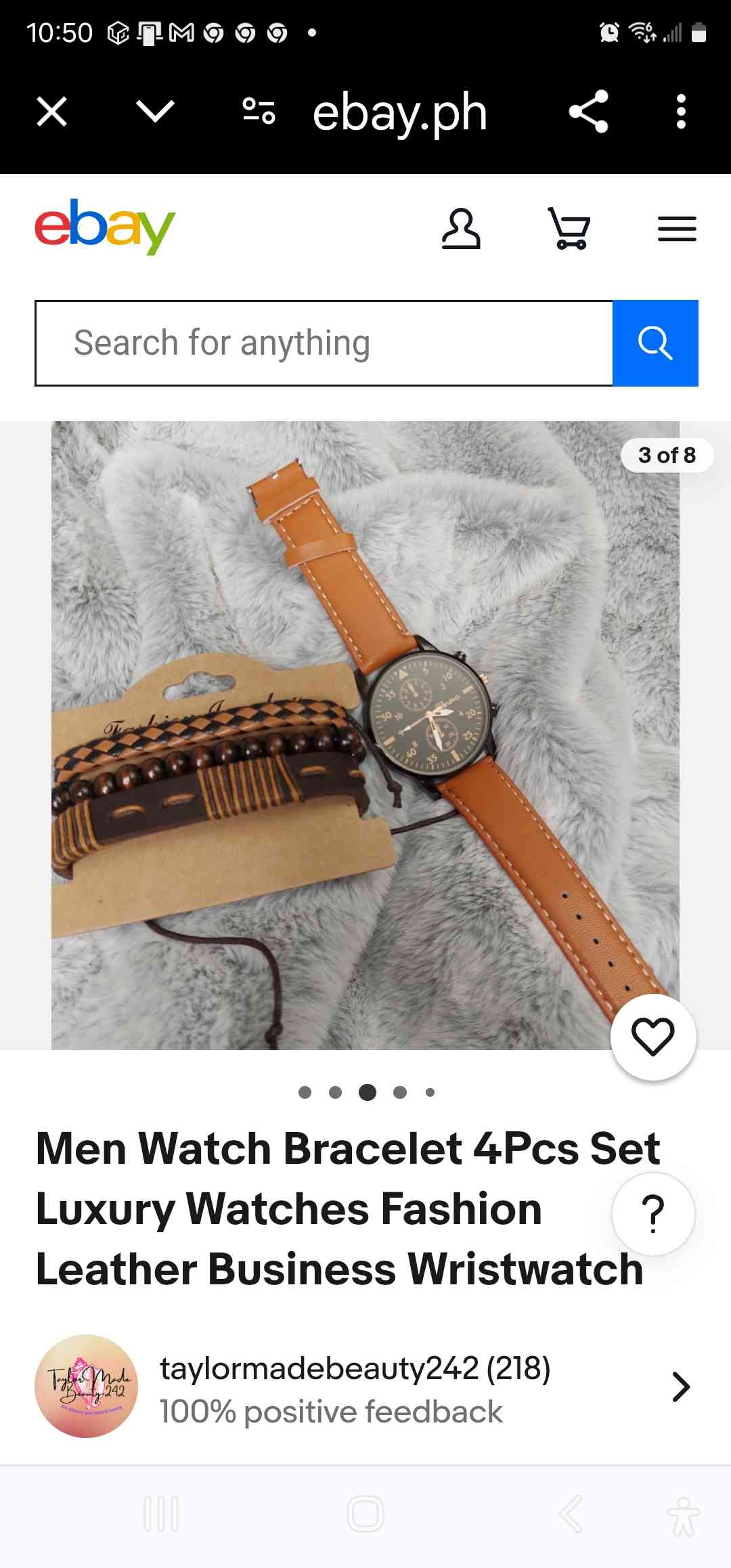Image resolution: width=731 pixels, height=1568 pixels.
Task: Open the eBay hamburger menu
Action: pyautogui.click(x=677, y=229)
